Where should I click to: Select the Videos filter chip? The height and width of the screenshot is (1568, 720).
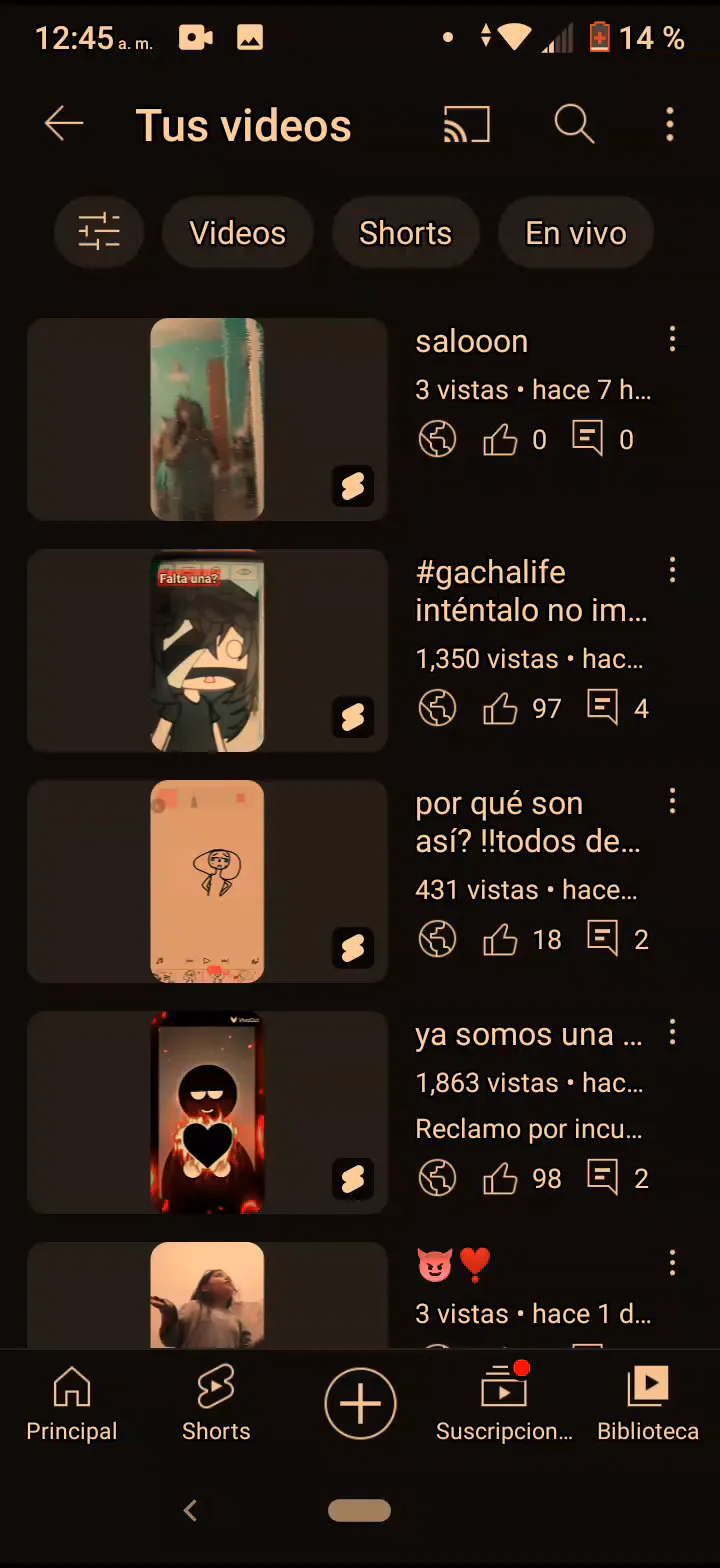point(238,232)
